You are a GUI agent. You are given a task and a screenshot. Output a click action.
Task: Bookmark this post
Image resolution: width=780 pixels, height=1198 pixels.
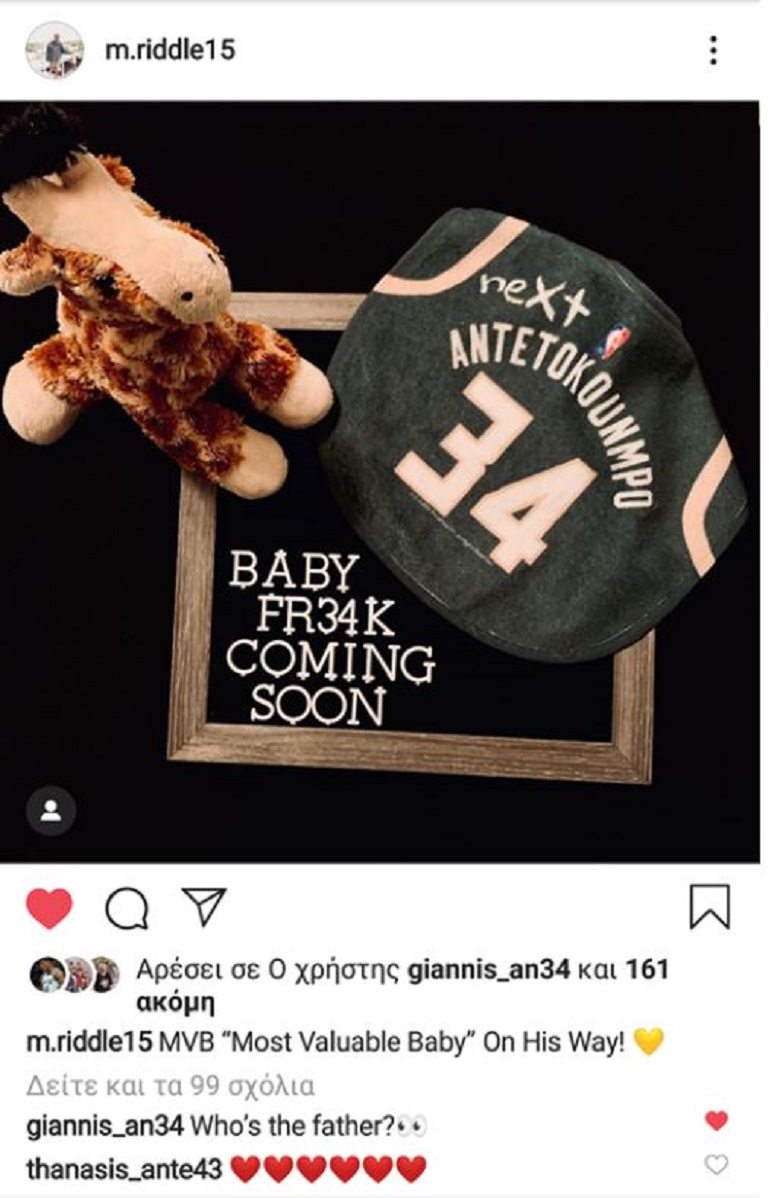(710, 908)
